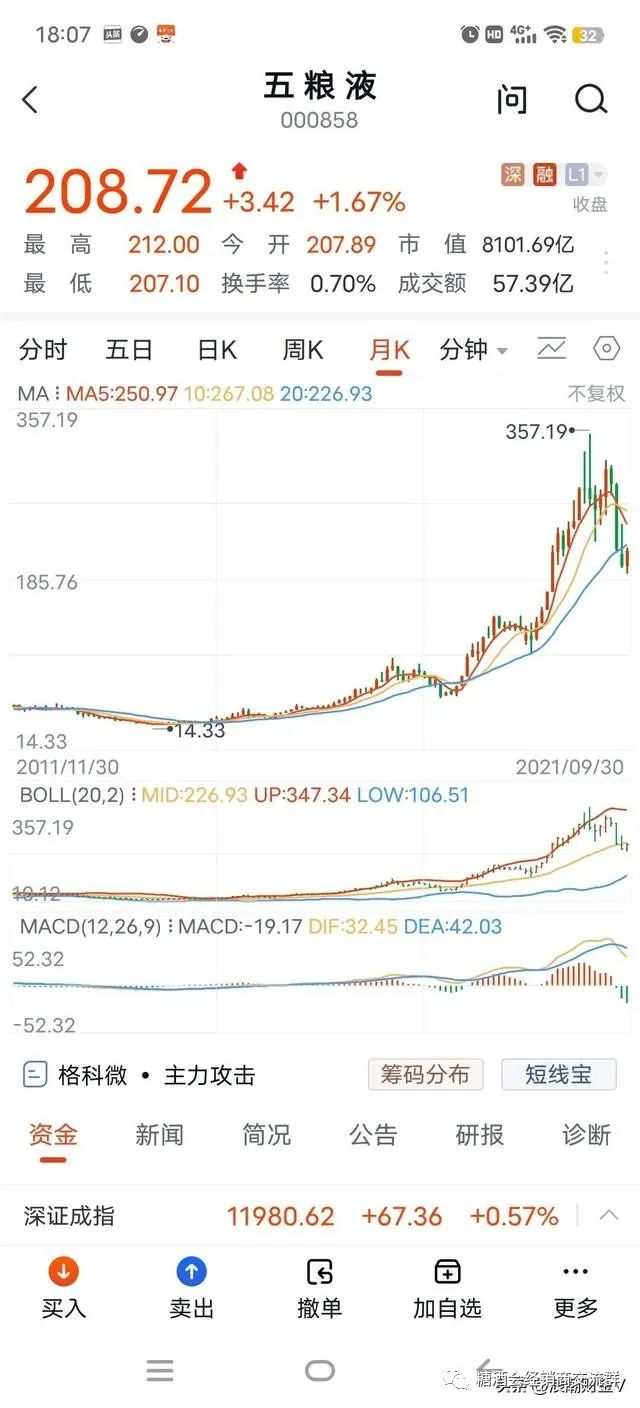640x1408 pixels.
Task: Open the 短线宝 tool
Action: click(x=558, y=1075)
